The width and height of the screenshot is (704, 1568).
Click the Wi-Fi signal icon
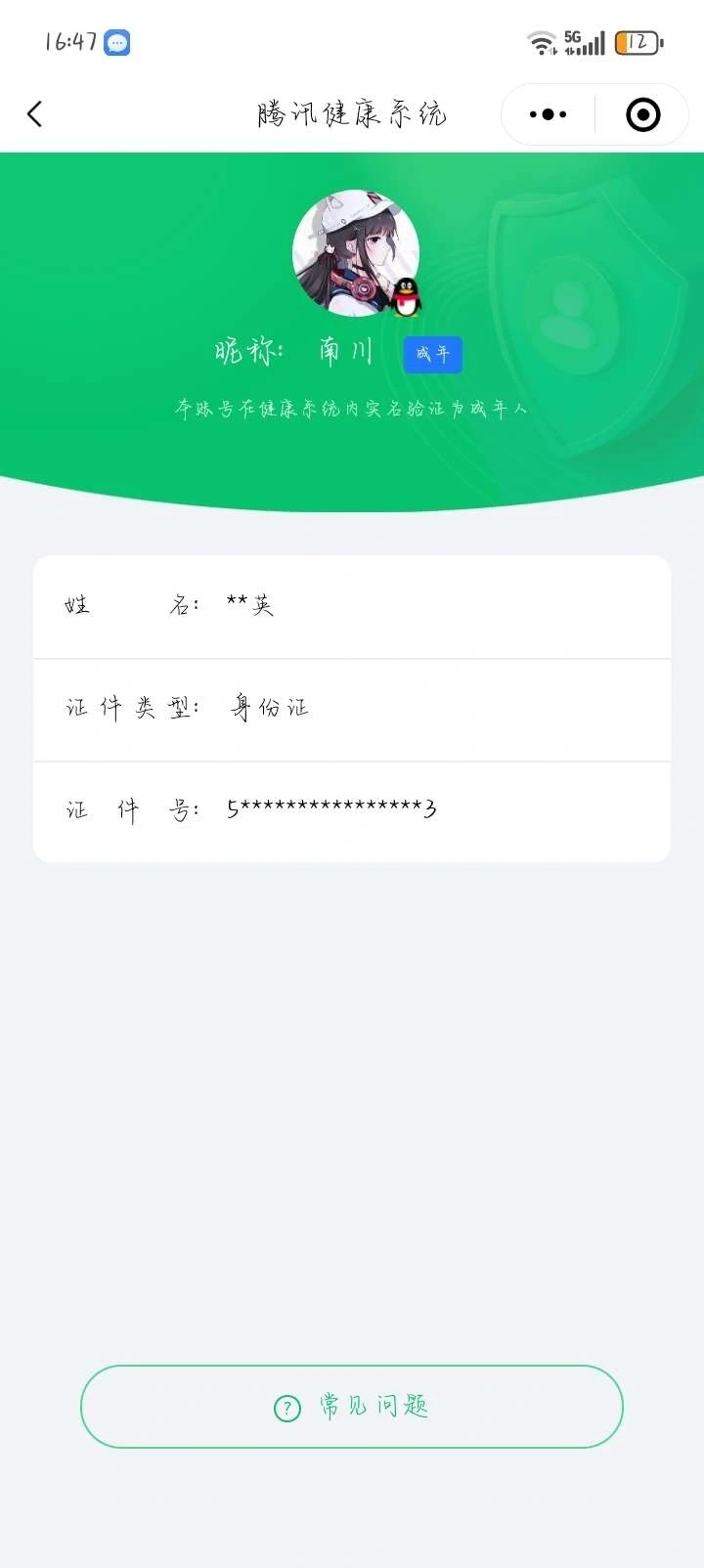[x=540, y=43]
